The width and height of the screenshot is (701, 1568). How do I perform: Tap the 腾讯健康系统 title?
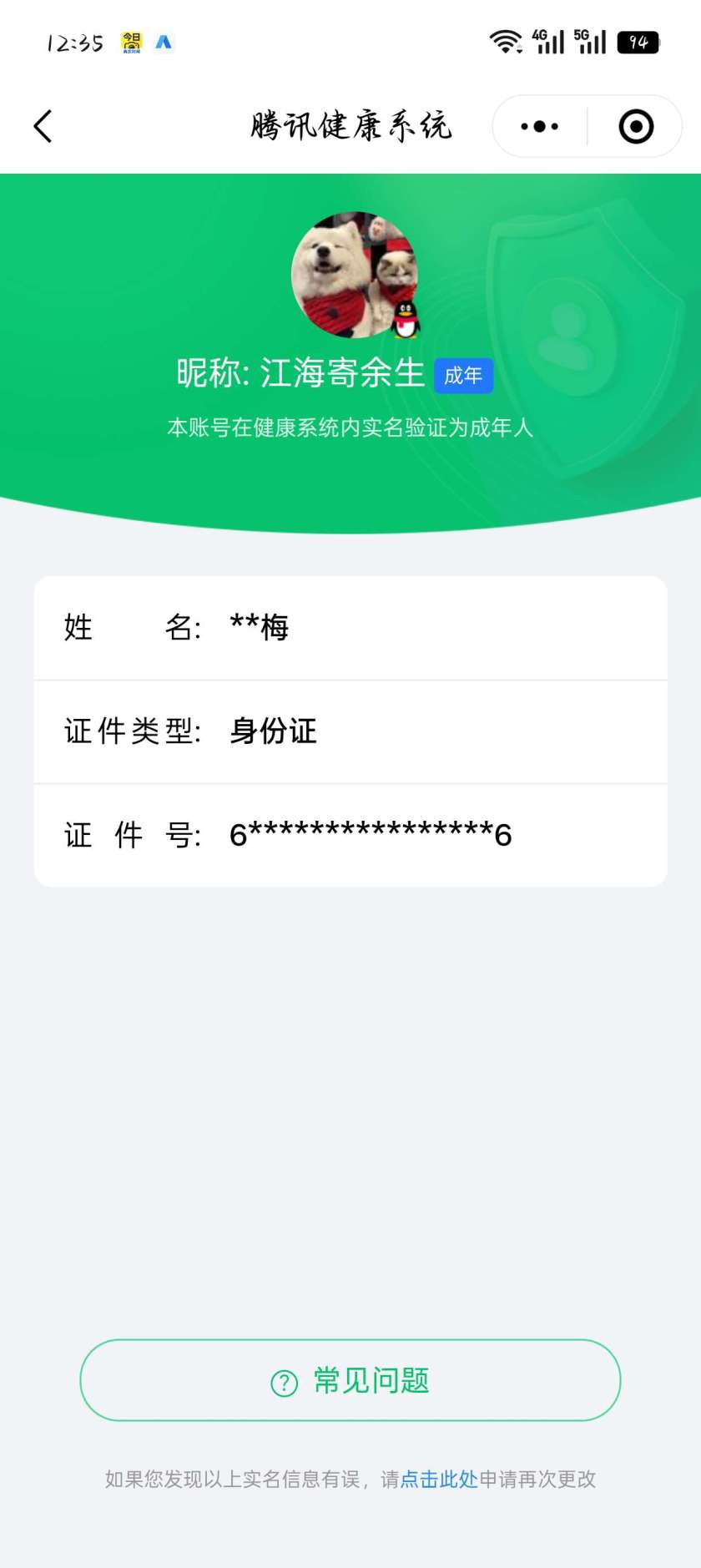350,125
